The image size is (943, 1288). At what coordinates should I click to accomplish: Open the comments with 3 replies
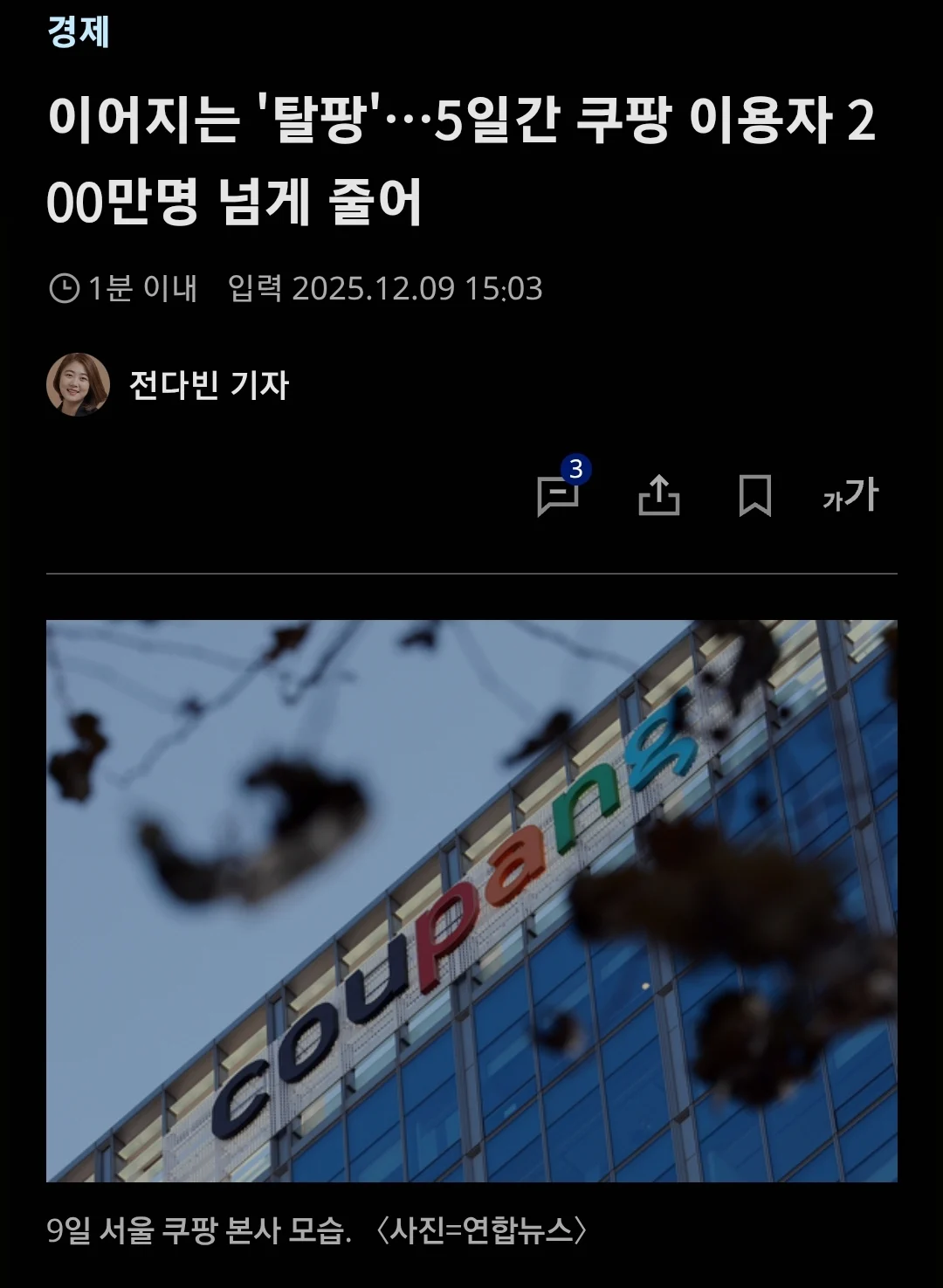559,495
